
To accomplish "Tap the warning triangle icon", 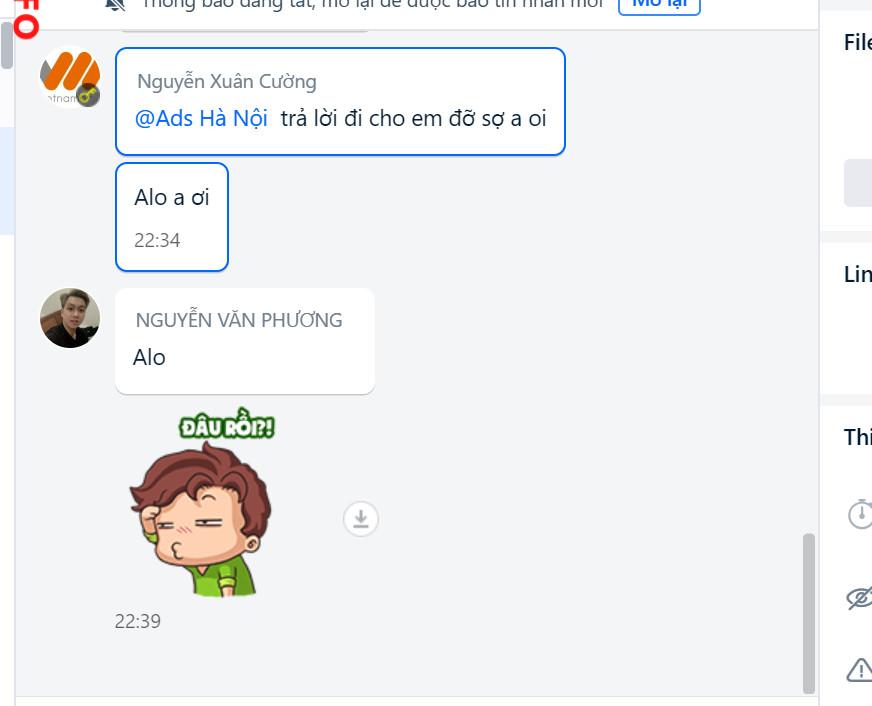I will point(860,668).
